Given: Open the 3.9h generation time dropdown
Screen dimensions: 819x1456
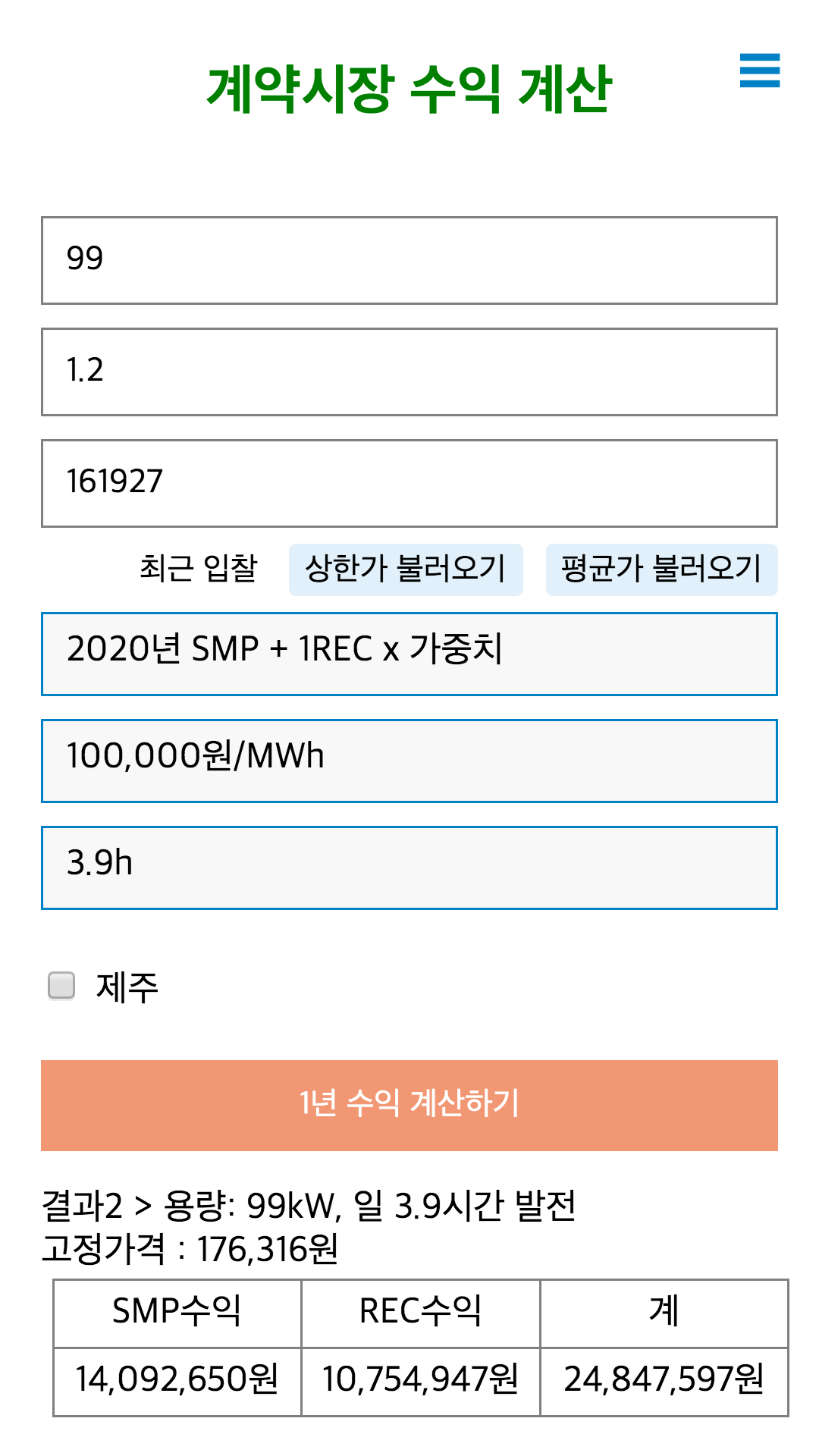Looking at the screenshot, I should pyautogui.click(x=409, y=868).
